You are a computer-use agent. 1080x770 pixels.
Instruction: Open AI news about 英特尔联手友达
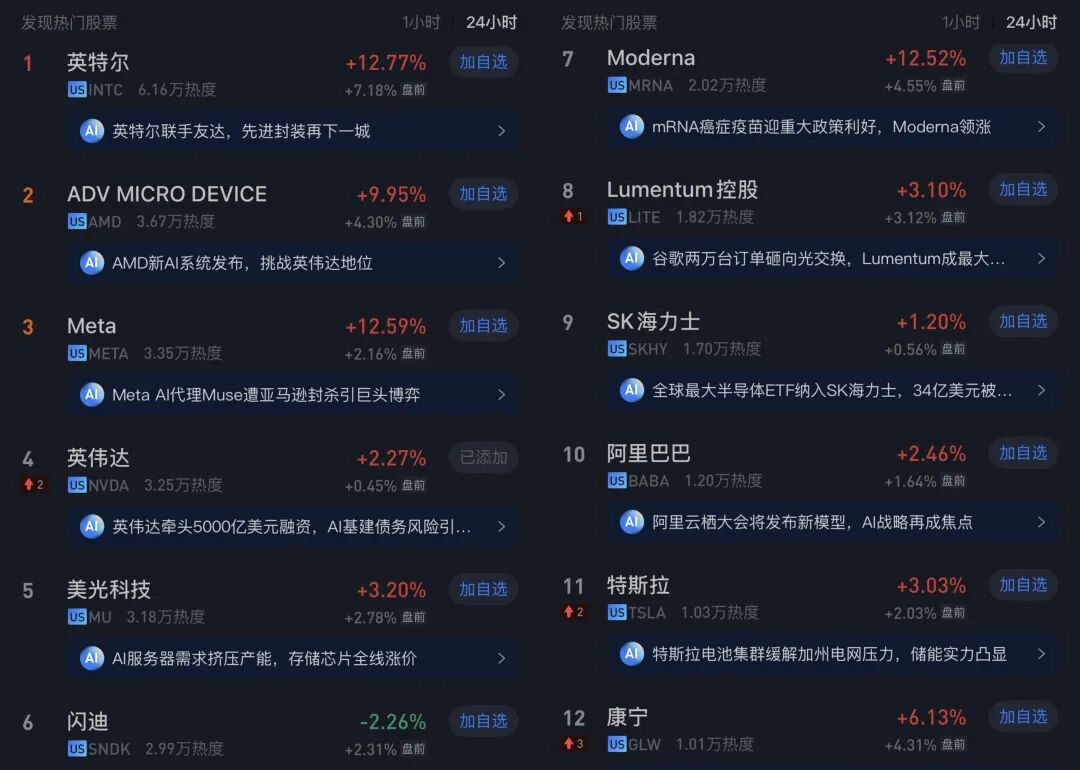(293, 131)
